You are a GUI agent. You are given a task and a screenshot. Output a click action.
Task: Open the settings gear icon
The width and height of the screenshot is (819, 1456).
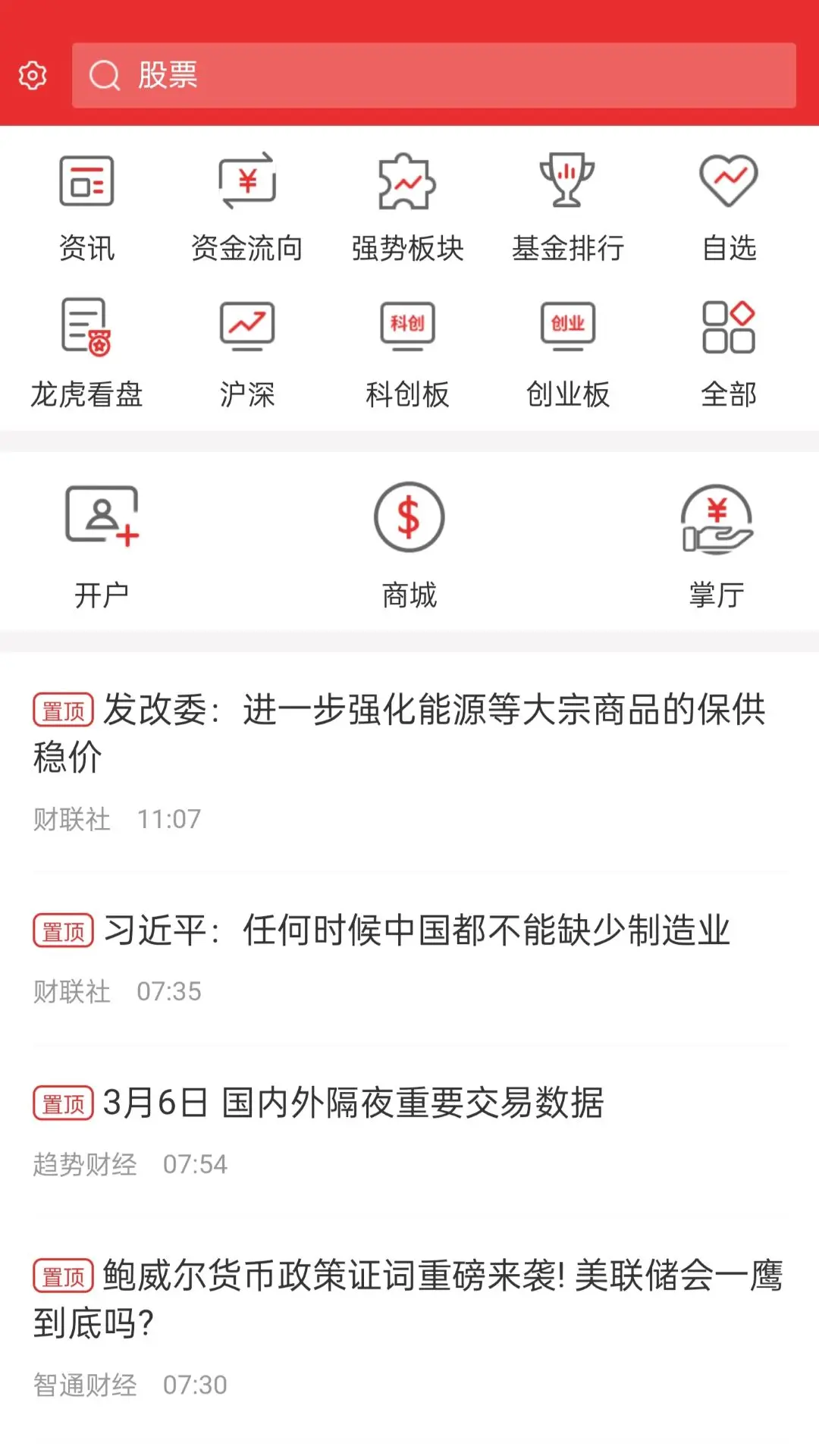(32, 76)
